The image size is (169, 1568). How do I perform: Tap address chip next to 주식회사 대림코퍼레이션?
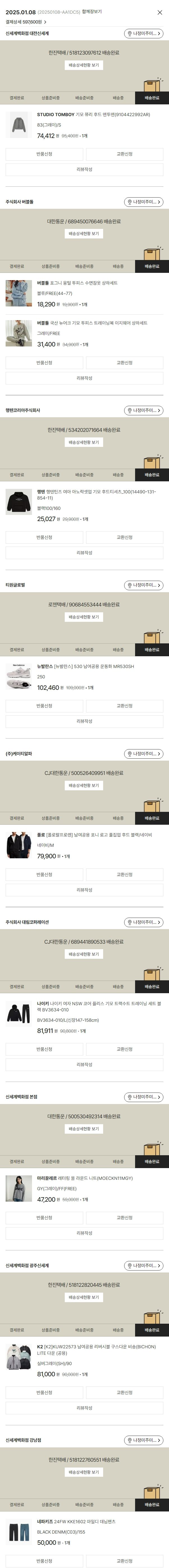143,922
